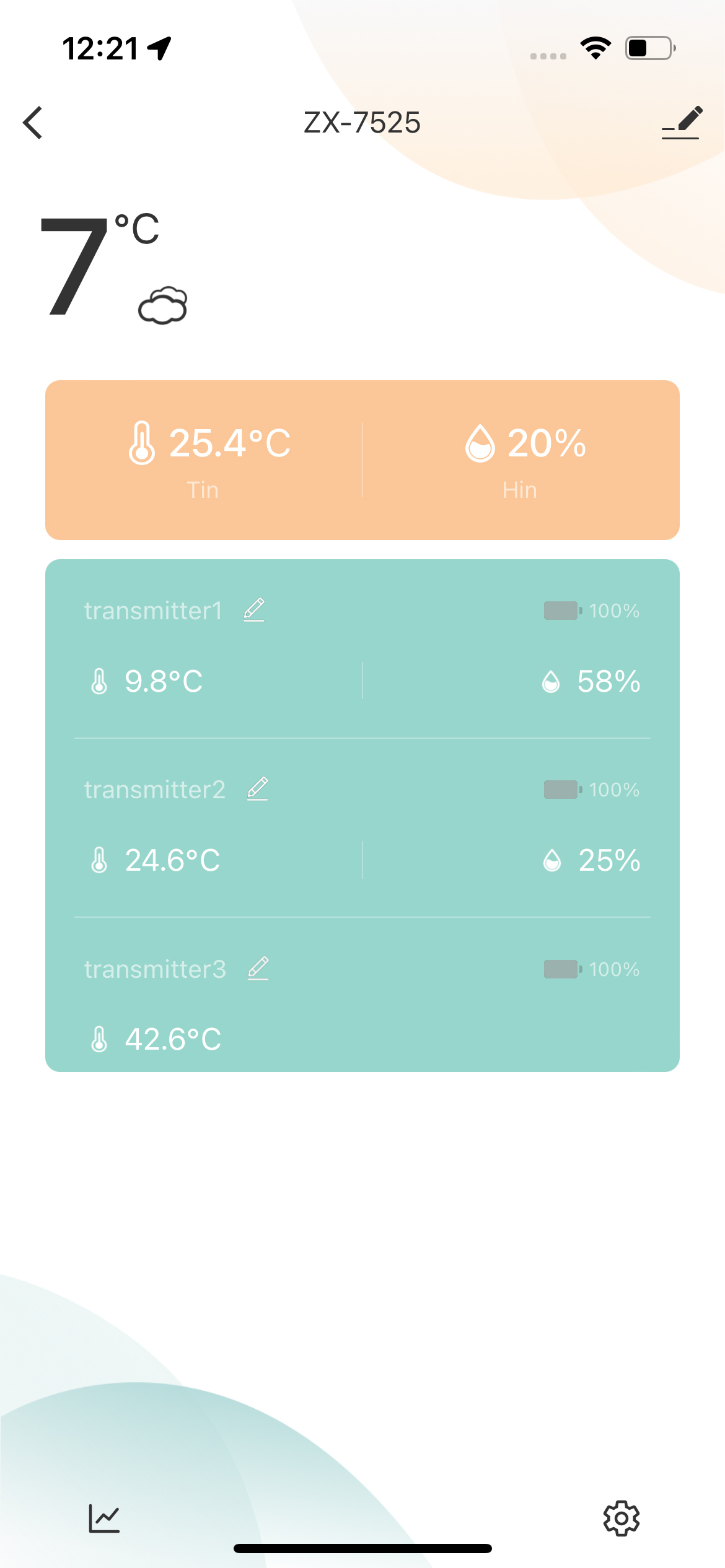Open the history chart view

pos(104,1518)
